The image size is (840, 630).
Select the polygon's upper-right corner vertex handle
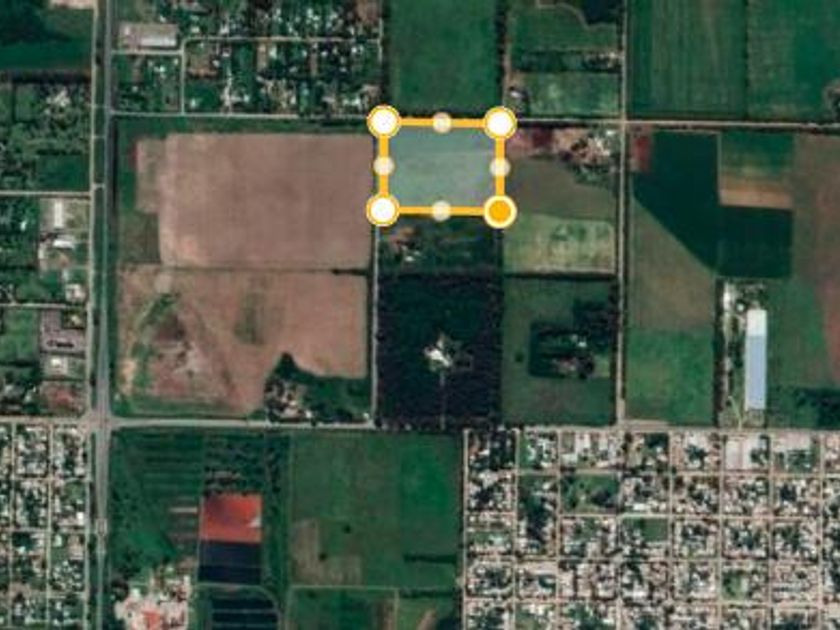(x=500, y=123)
